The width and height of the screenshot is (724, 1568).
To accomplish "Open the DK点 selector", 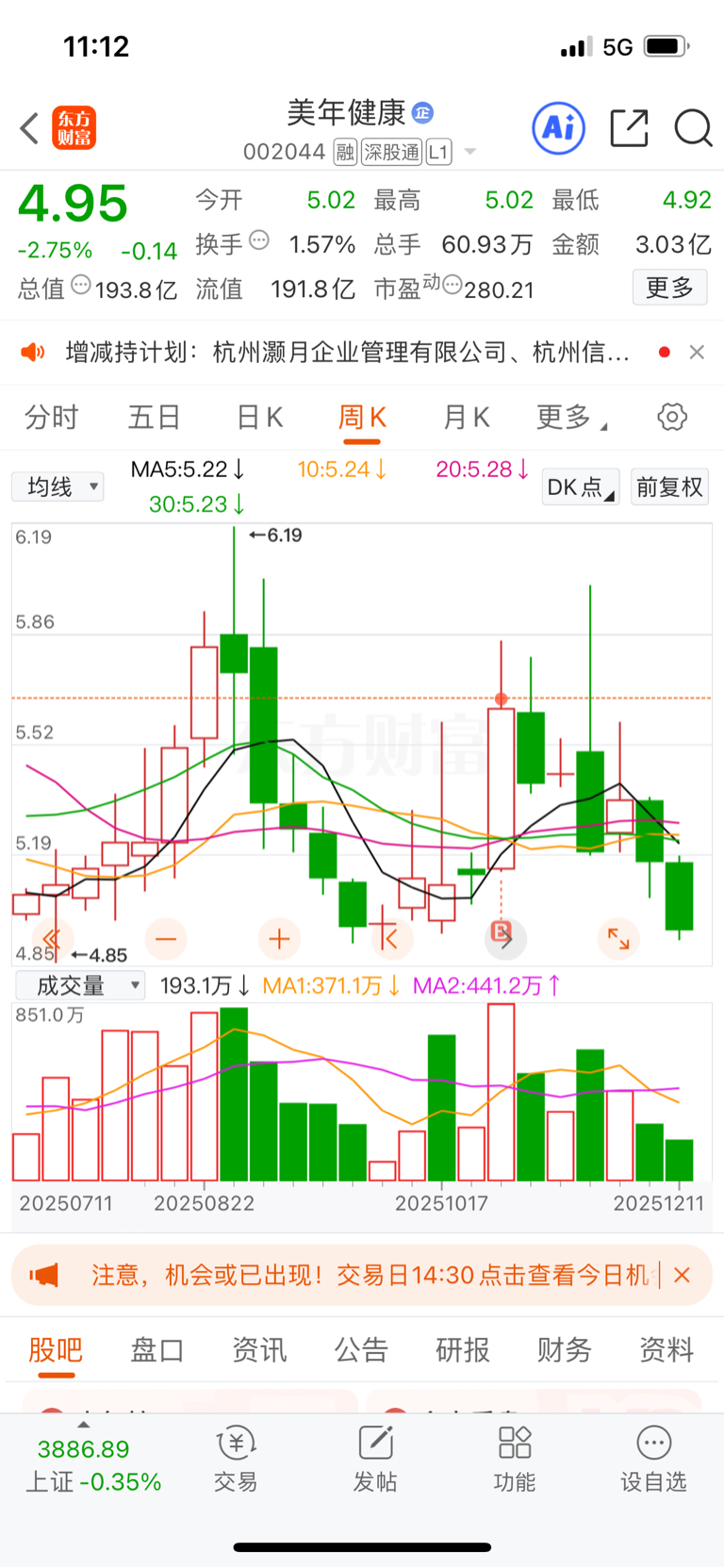I will tap(580, 487).
